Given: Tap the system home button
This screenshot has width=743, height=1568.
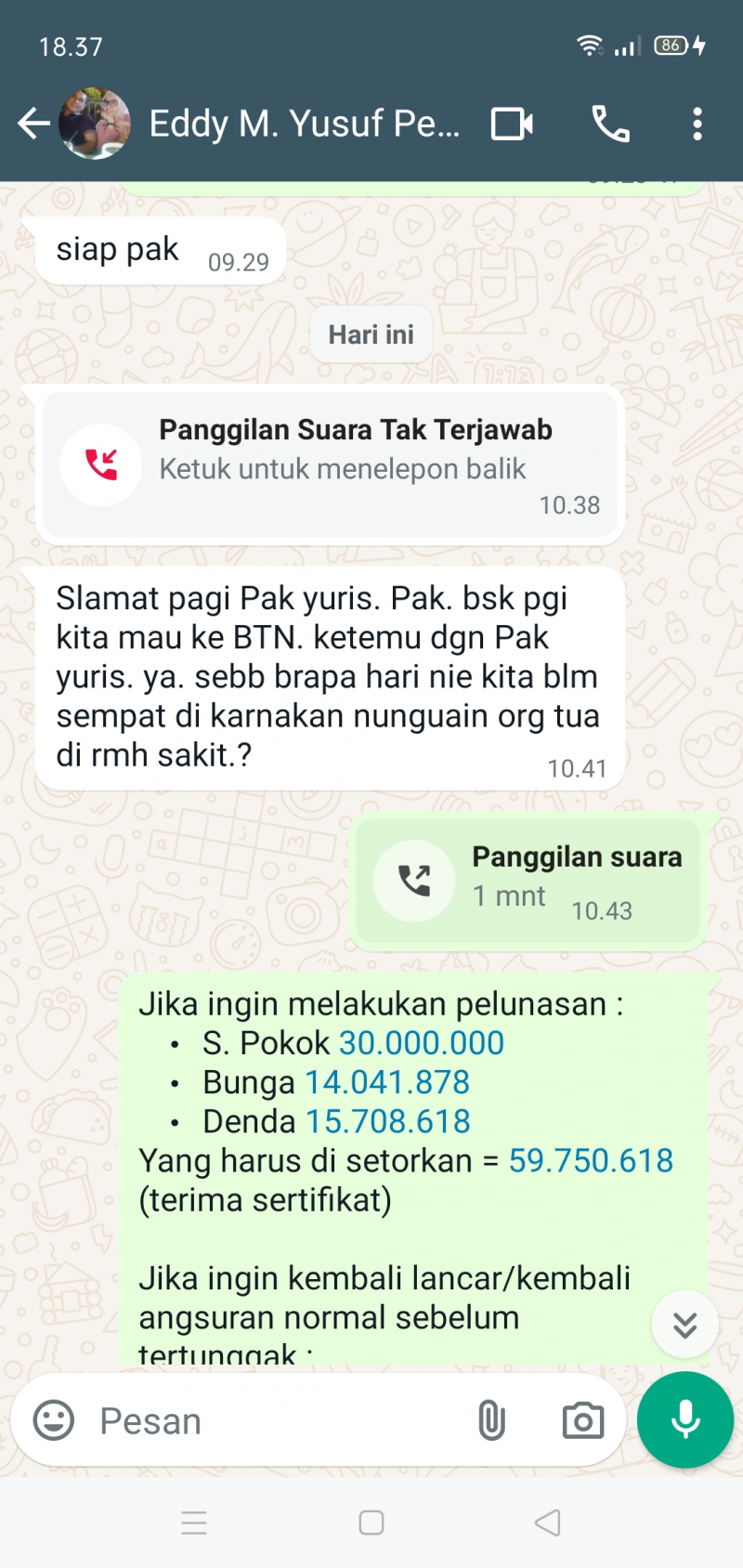Looking at the screenshot, I should click(371, 1522).
